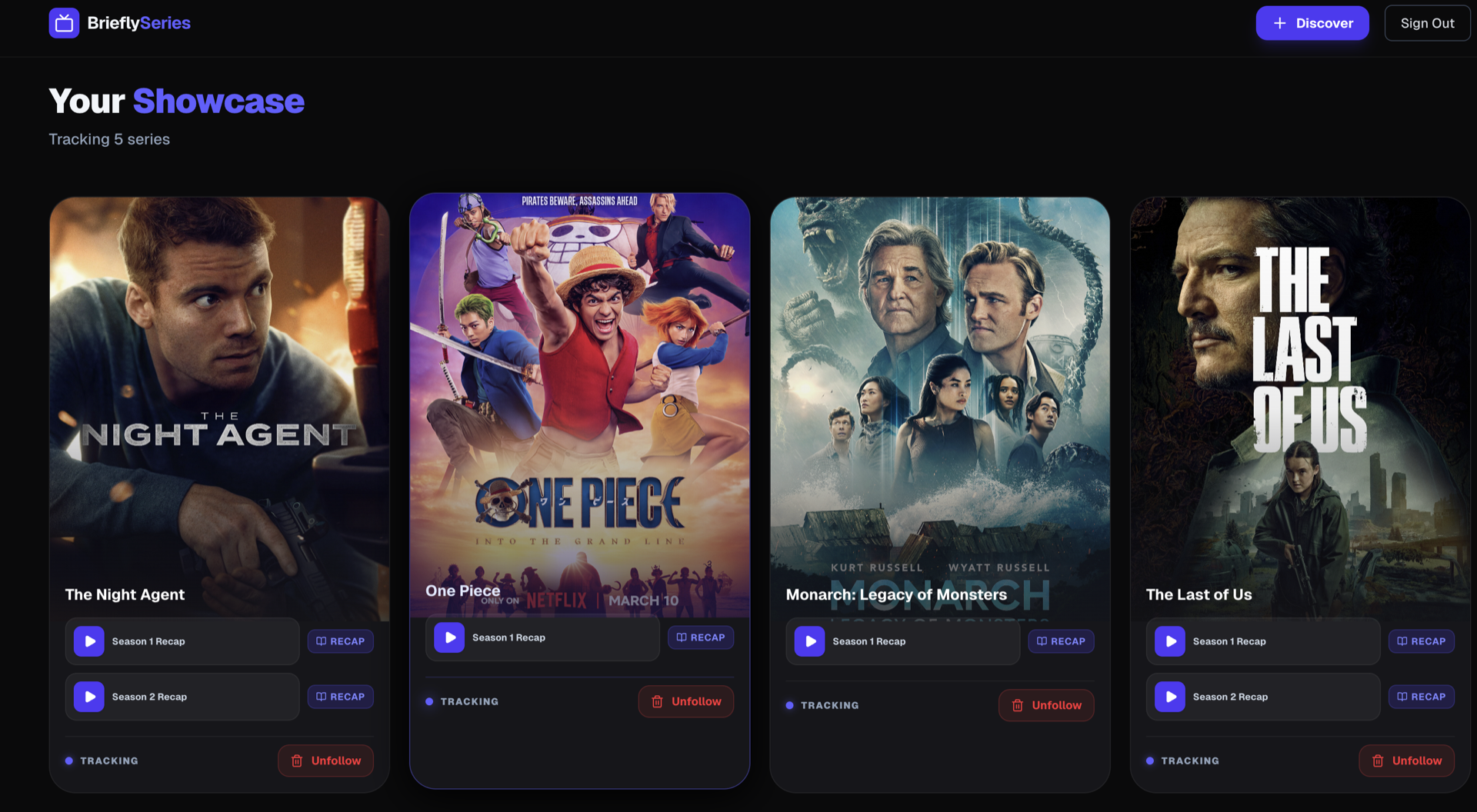Play The Night Agent Season 2 Recap
Viewport: 1477px width, 812px height.
point(89,697)
